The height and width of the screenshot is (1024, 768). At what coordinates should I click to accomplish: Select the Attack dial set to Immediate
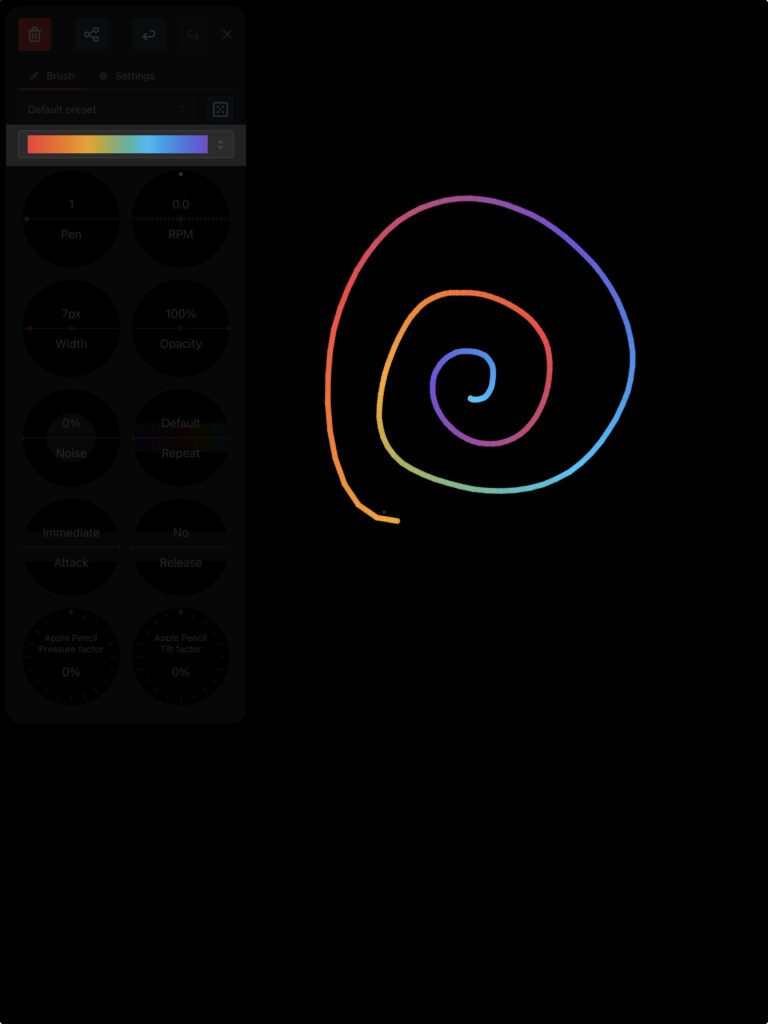[x=71, y=547]
